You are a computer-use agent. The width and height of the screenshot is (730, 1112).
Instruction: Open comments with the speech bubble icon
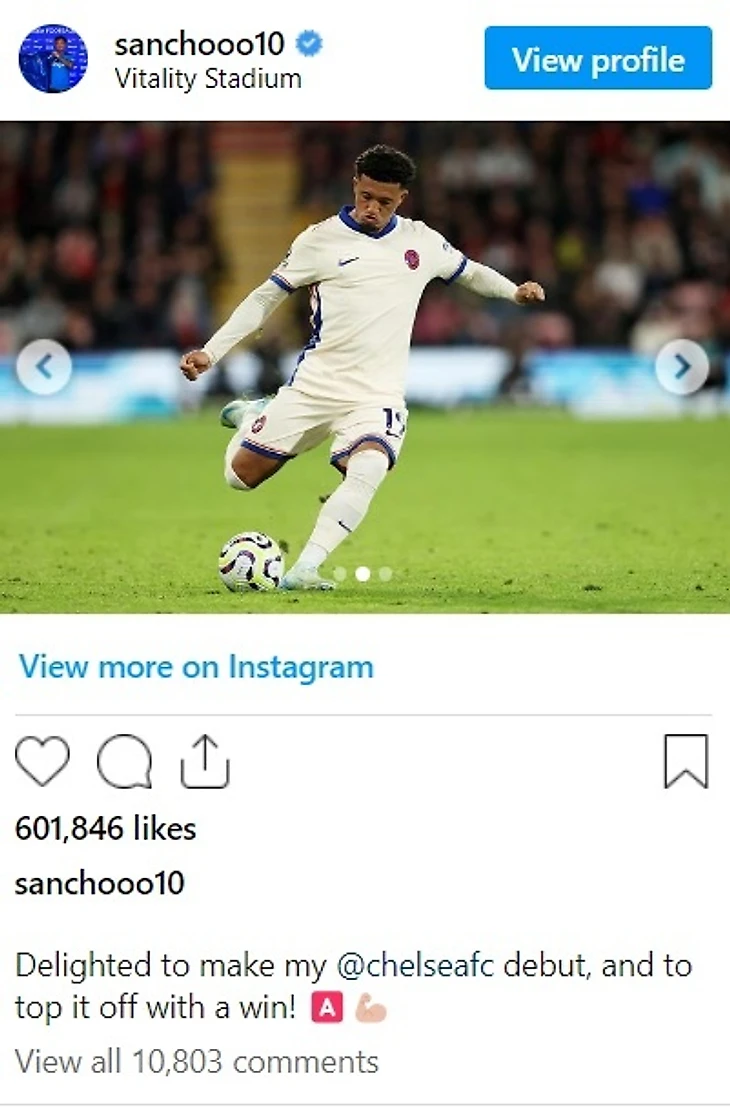pyautogui.click(x=124, y=762)
